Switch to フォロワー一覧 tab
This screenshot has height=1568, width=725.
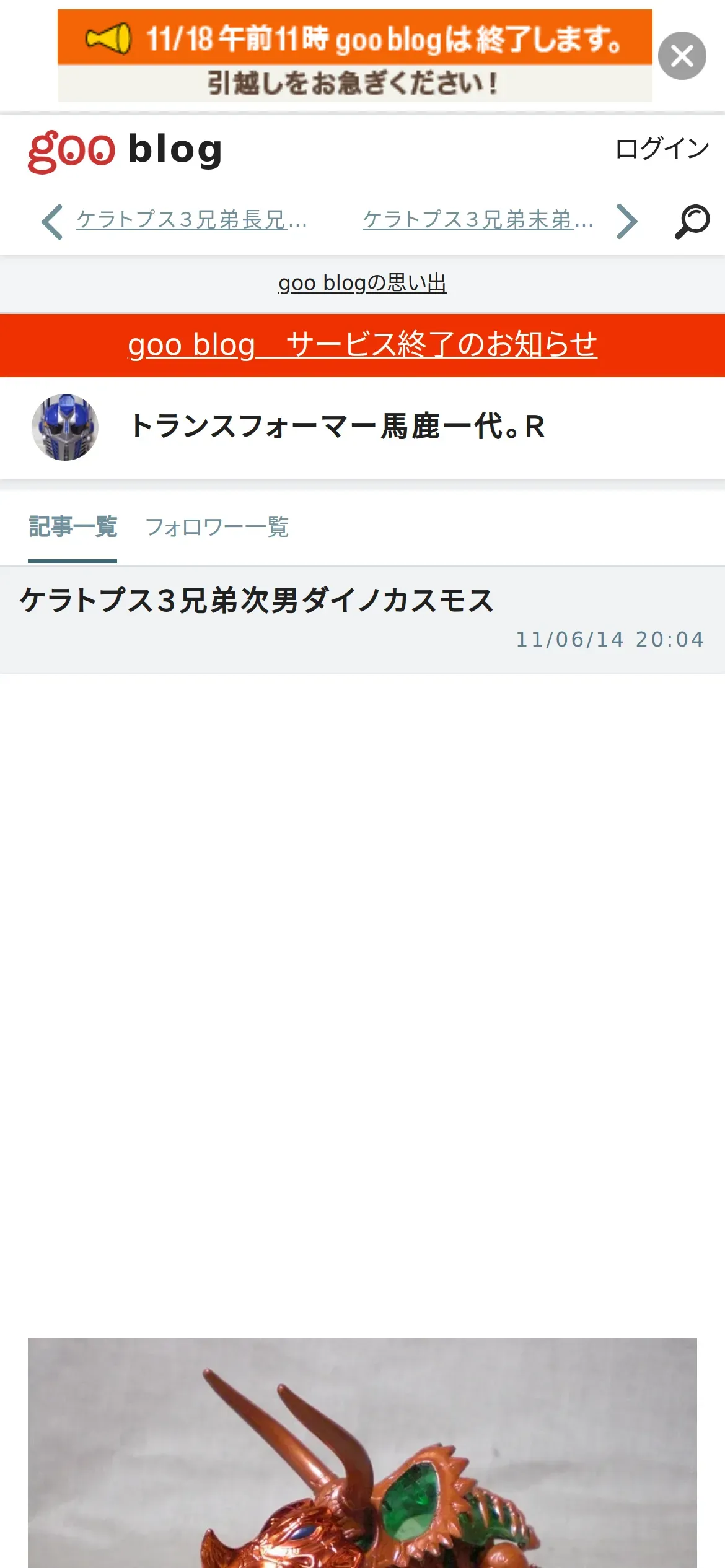click(x=217, y=527)
